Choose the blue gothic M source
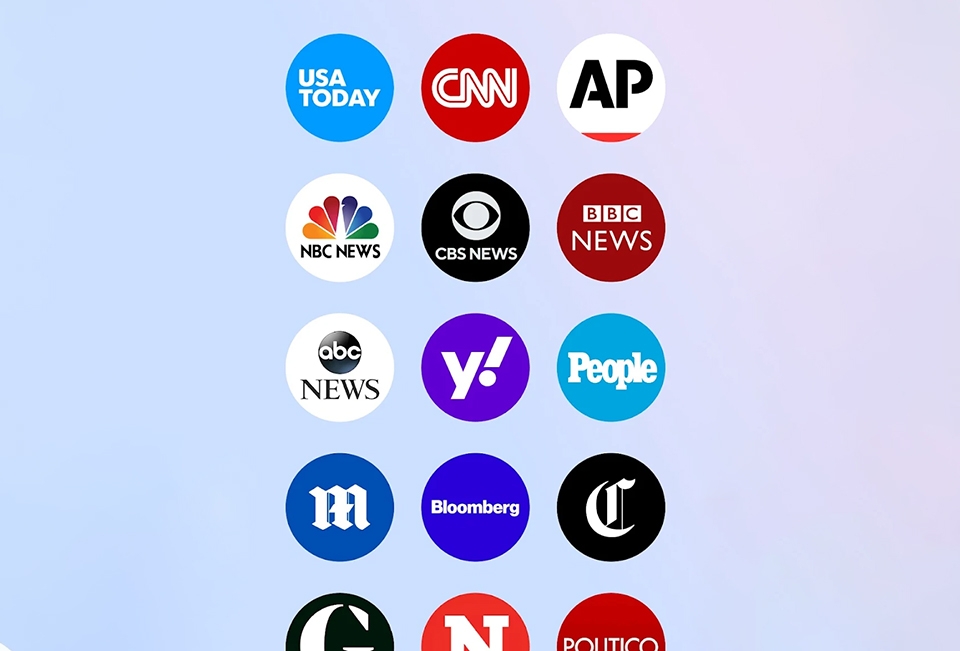 (x=340, y=507)
